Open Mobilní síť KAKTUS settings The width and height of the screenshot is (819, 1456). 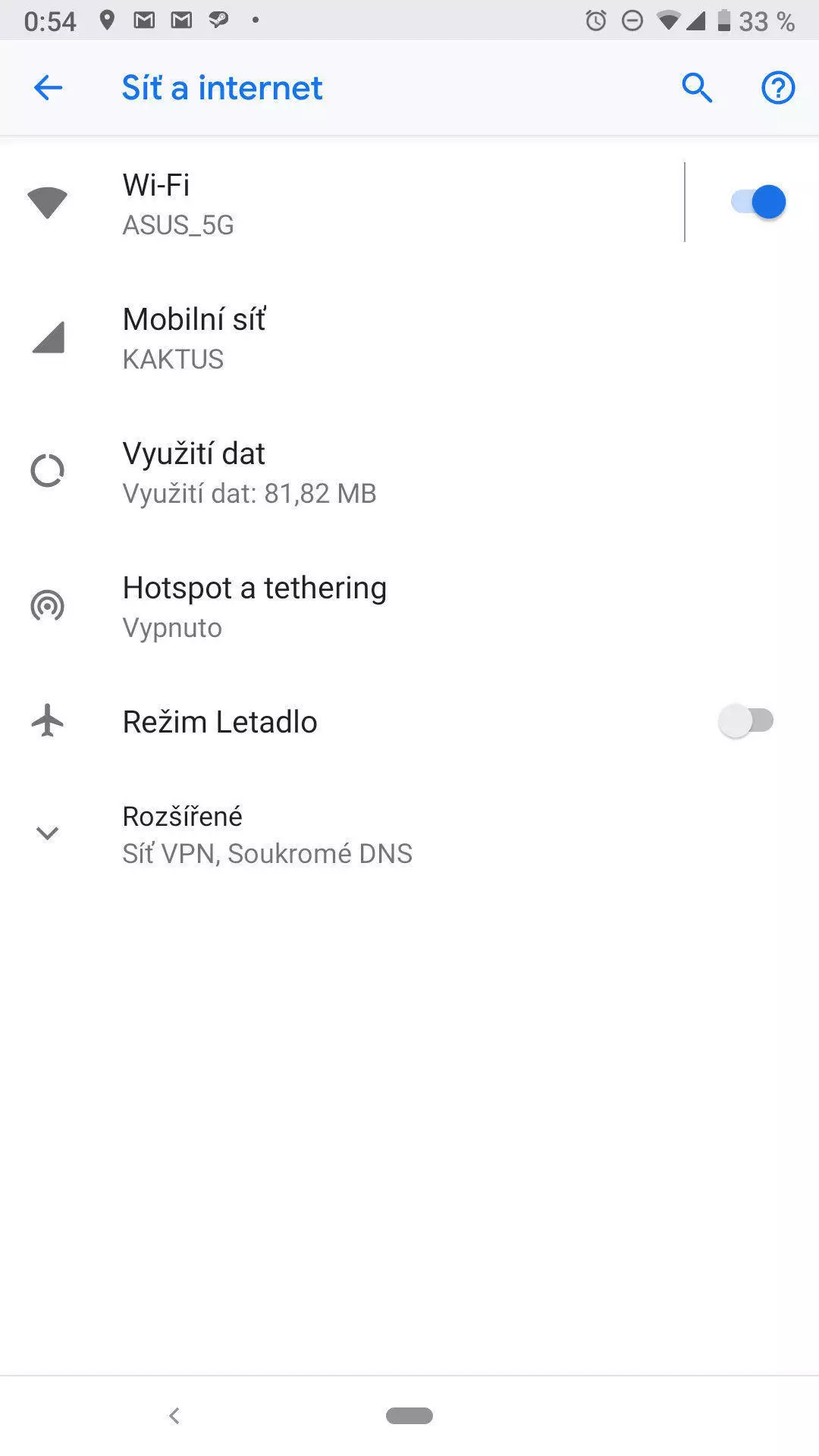[409, 337]
